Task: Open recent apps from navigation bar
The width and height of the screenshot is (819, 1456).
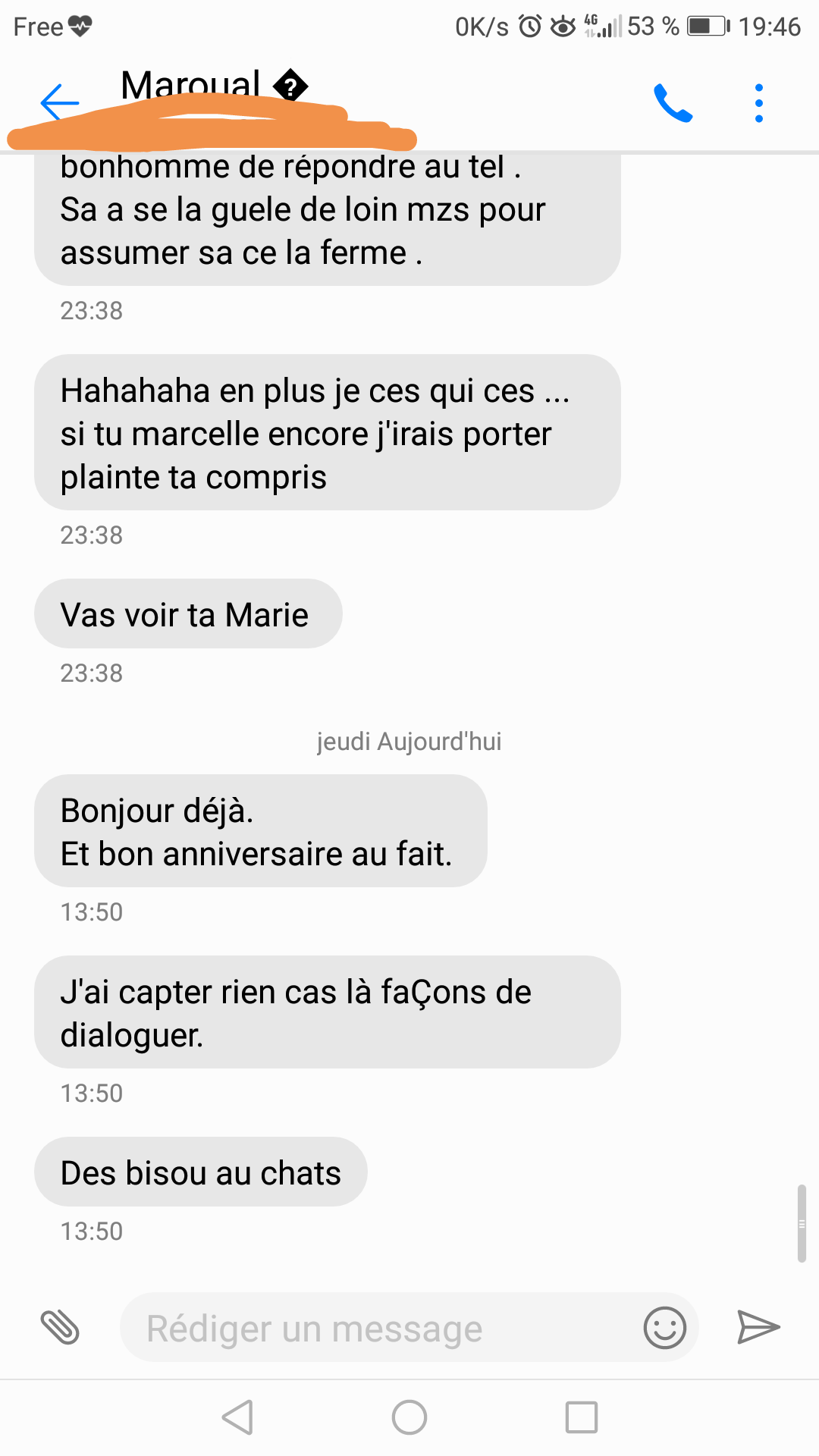Action: pyautogui.click(x=581, y=1417)
